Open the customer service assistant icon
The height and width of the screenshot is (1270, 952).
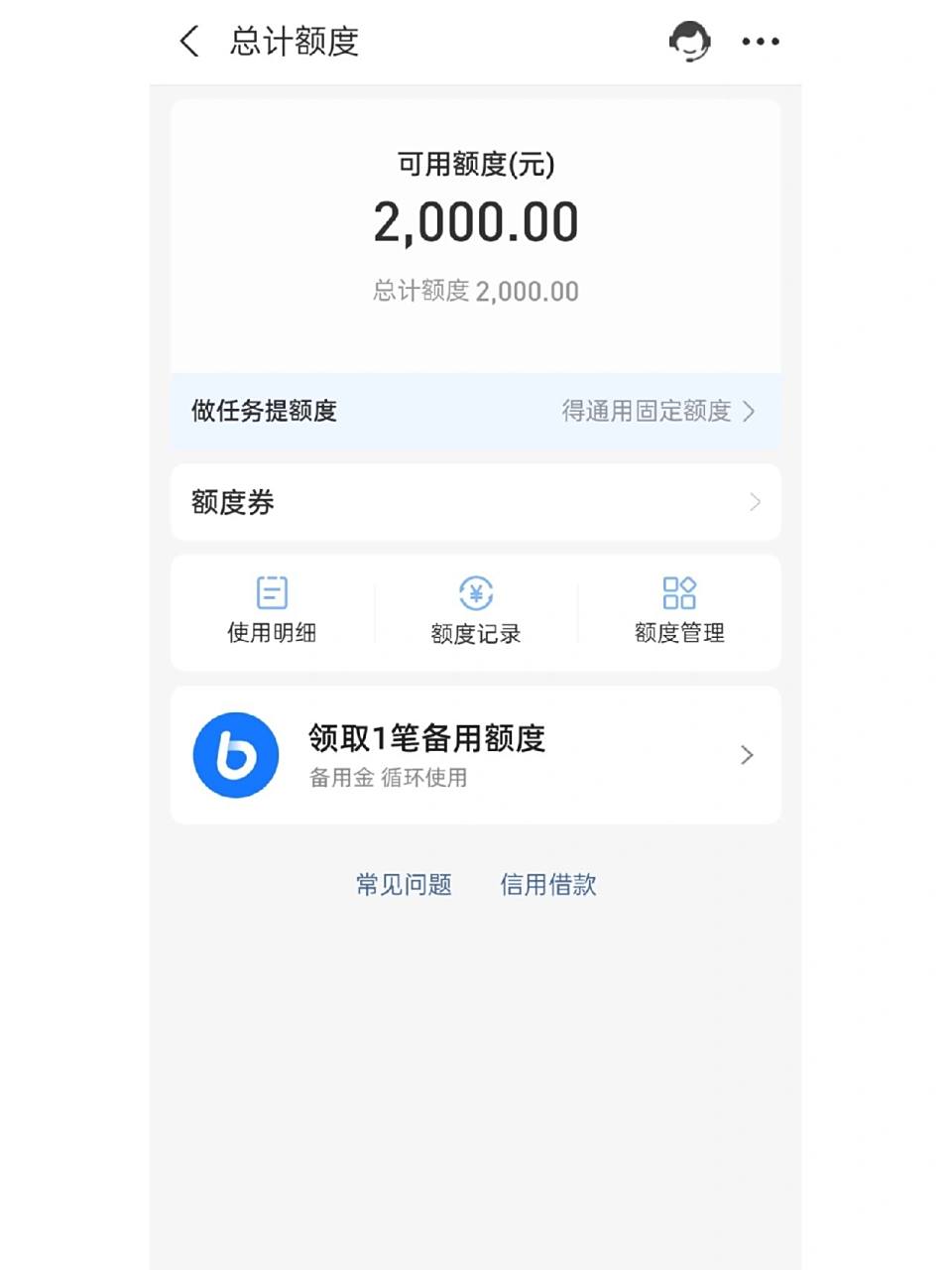[x=691, y=42]
